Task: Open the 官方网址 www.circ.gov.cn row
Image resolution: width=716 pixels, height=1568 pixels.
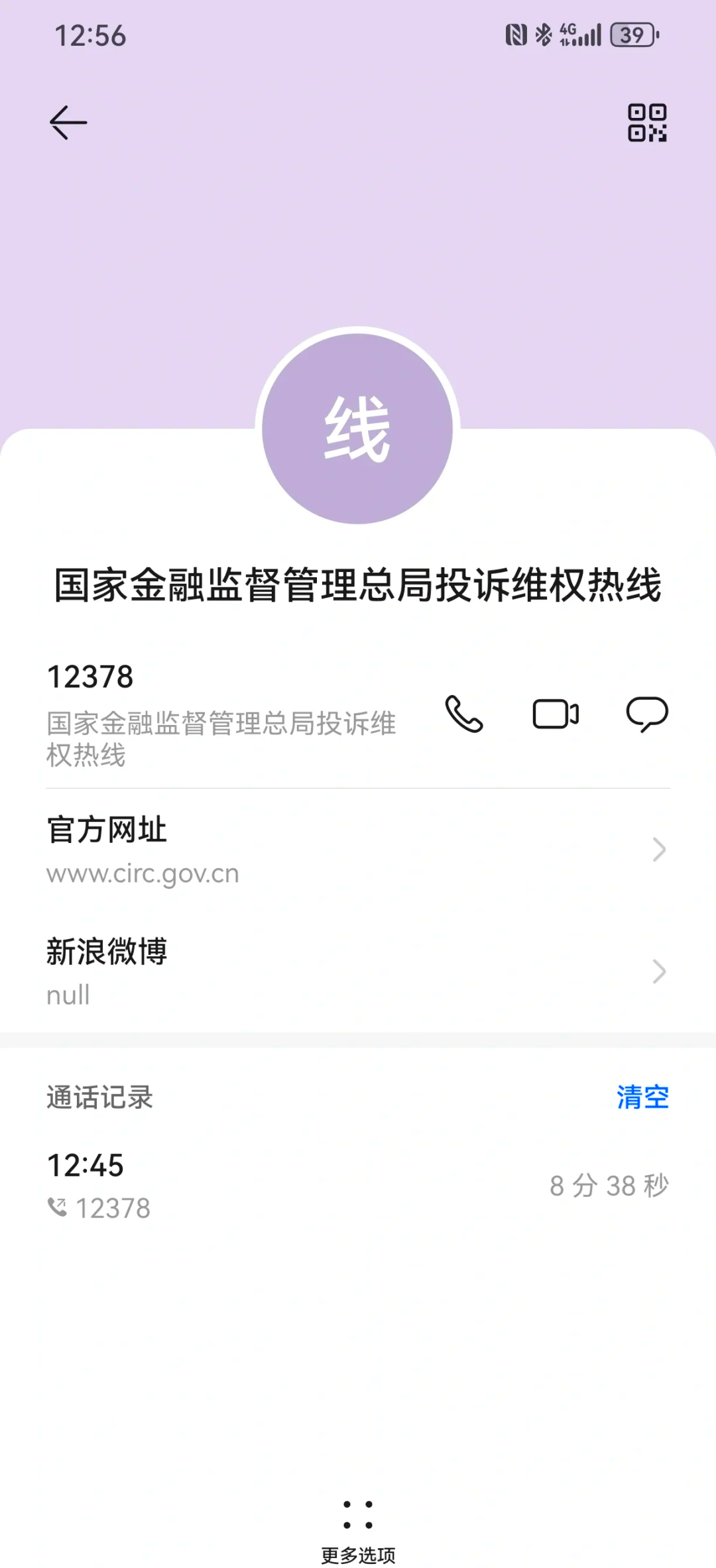Action: [x=358, y=850]
